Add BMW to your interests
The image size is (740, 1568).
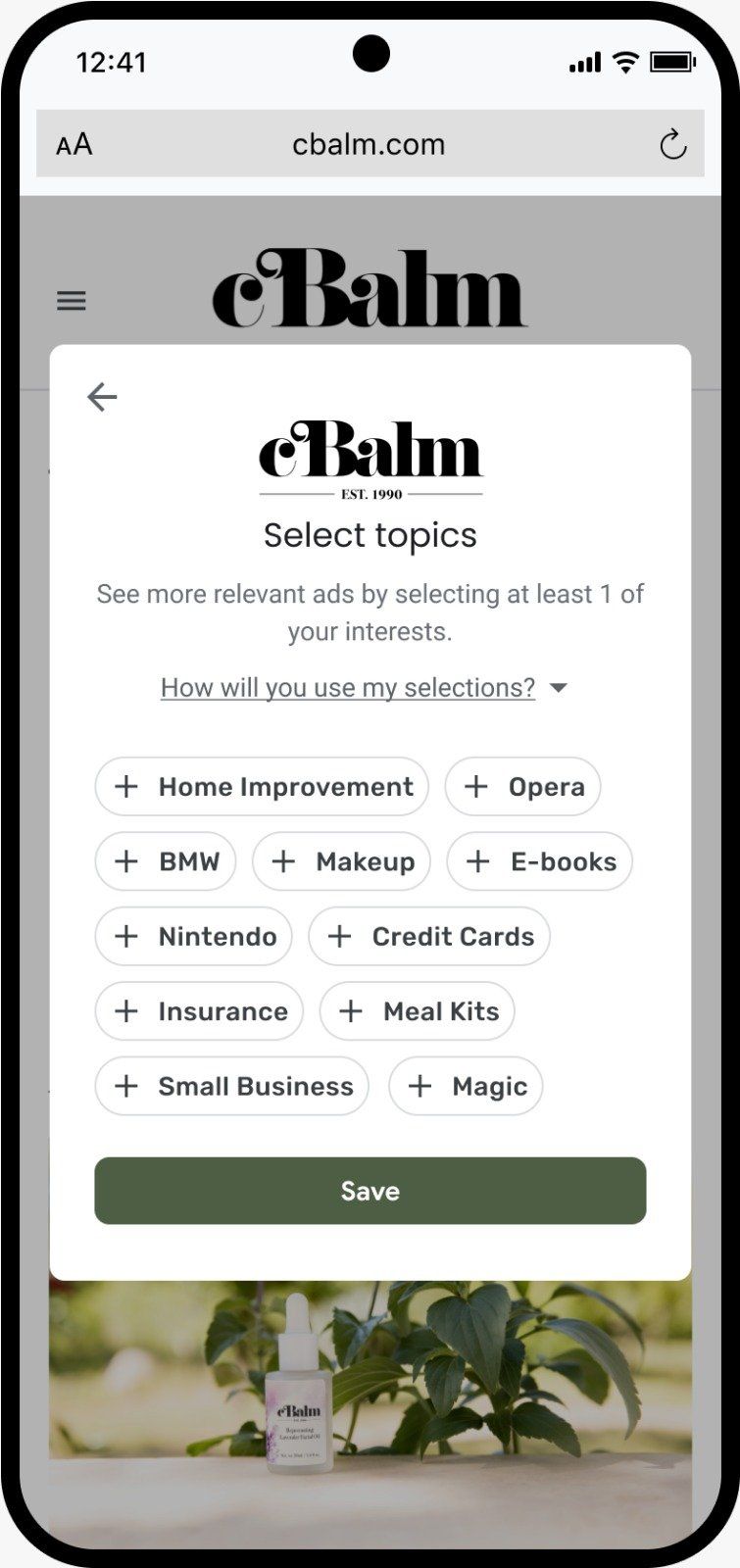click(x=166, y=862)
